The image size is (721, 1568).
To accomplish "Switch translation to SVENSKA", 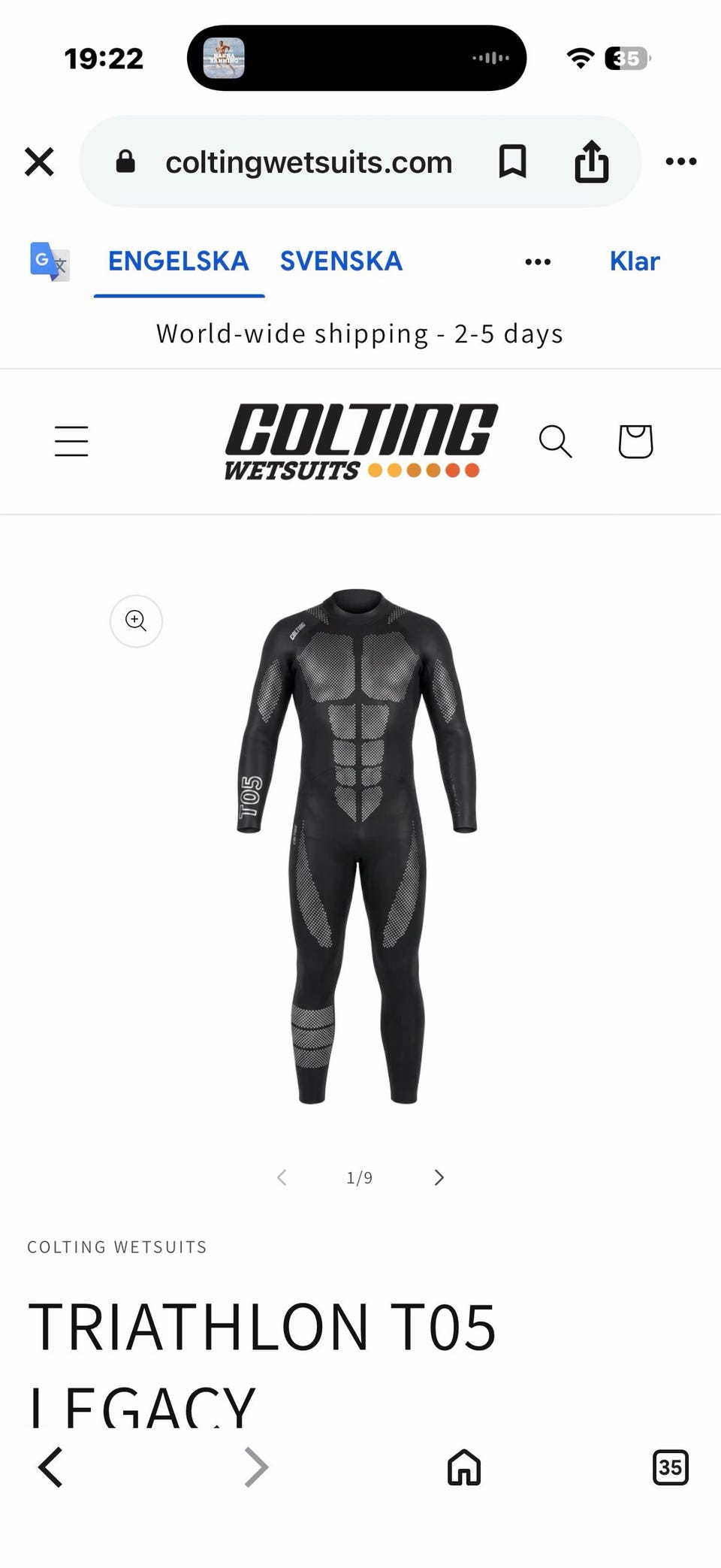I will coord(341,261).
